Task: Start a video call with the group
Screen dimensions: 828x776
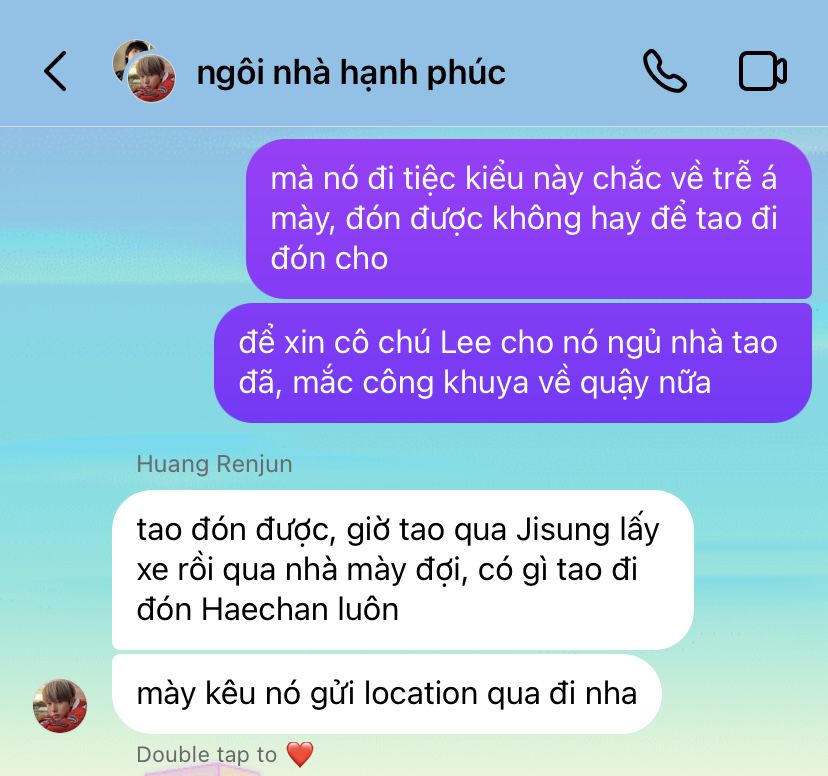Action: point(762,72)
